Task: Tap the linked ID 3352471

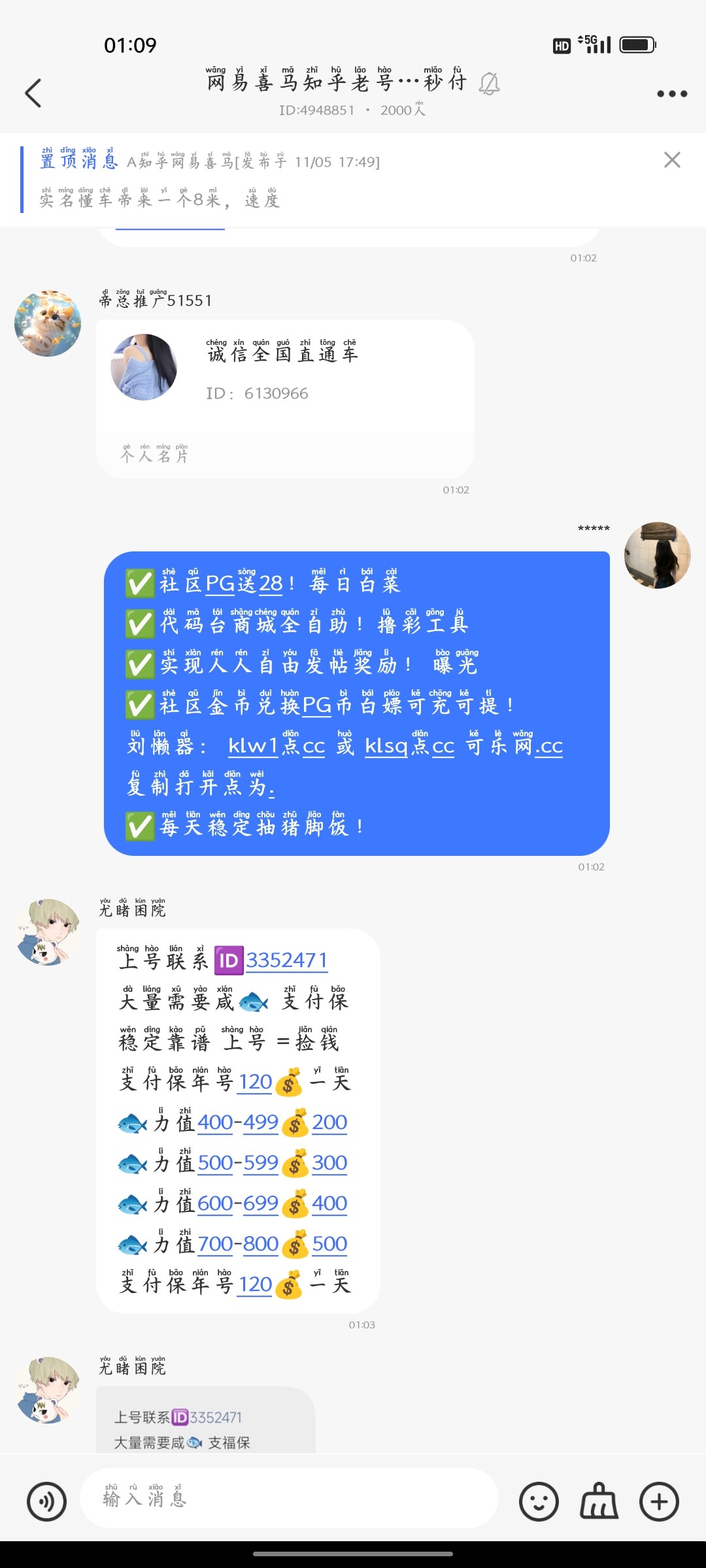Action: (x=286, y=960)
